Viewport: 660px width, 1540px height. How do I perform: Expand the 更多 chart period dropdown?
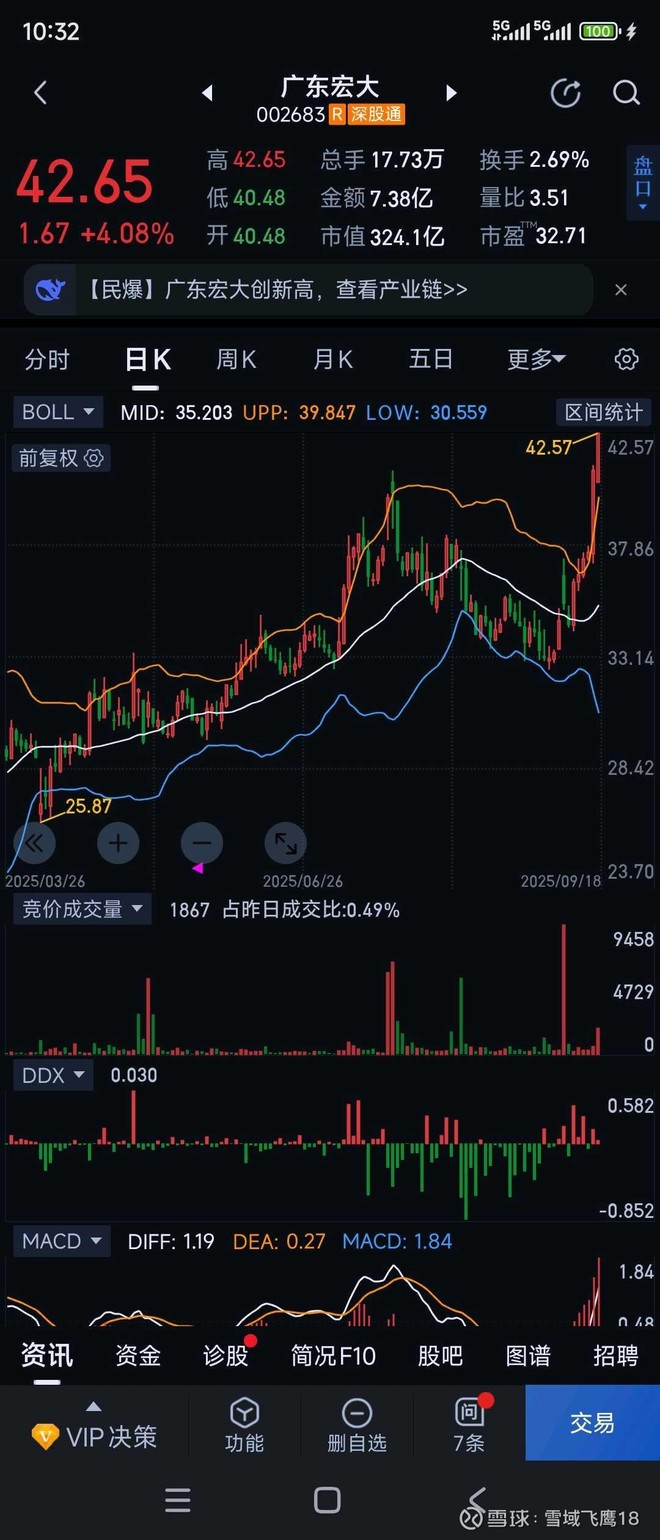coord(536,359)
